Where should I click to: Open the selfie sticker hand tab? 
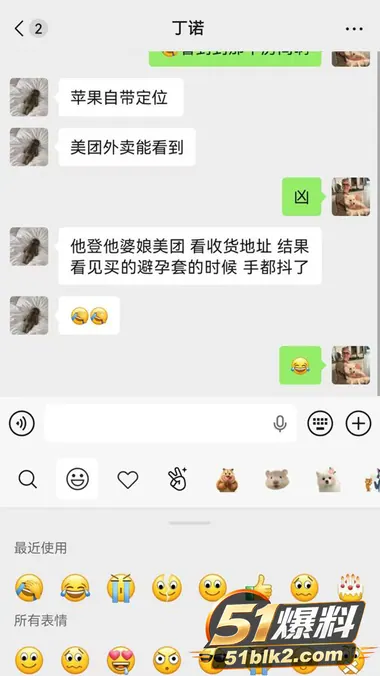coord(177,479)
